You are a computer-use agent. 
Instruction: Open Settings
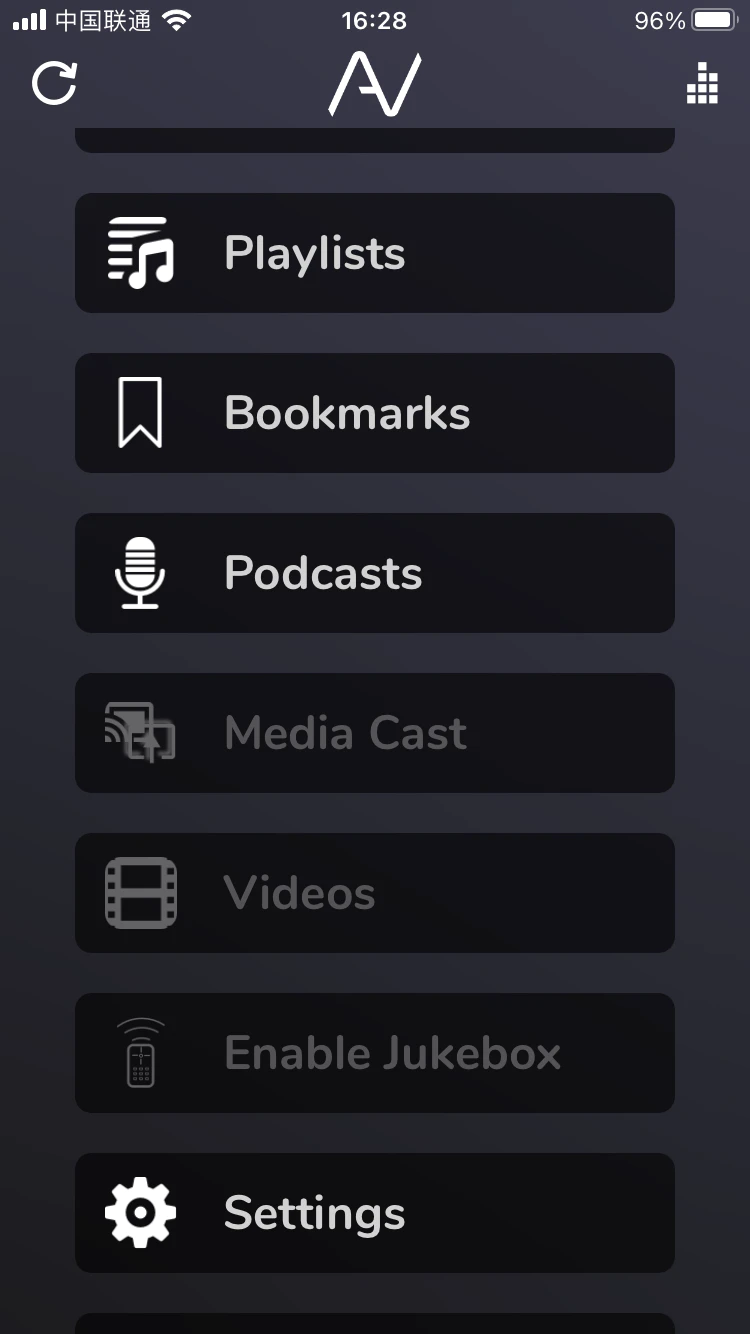[374, 1213]
